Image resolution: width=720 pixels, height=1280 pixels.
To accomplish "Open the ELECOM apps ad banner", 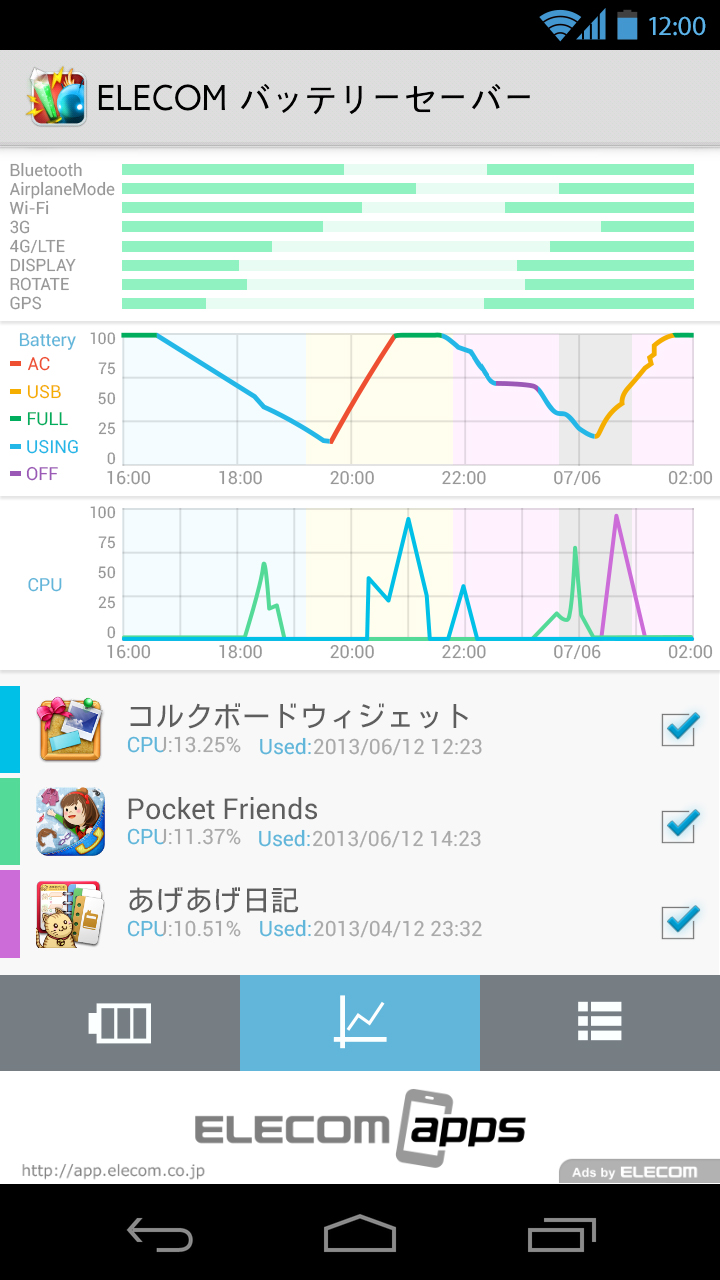I will 360,1128.
